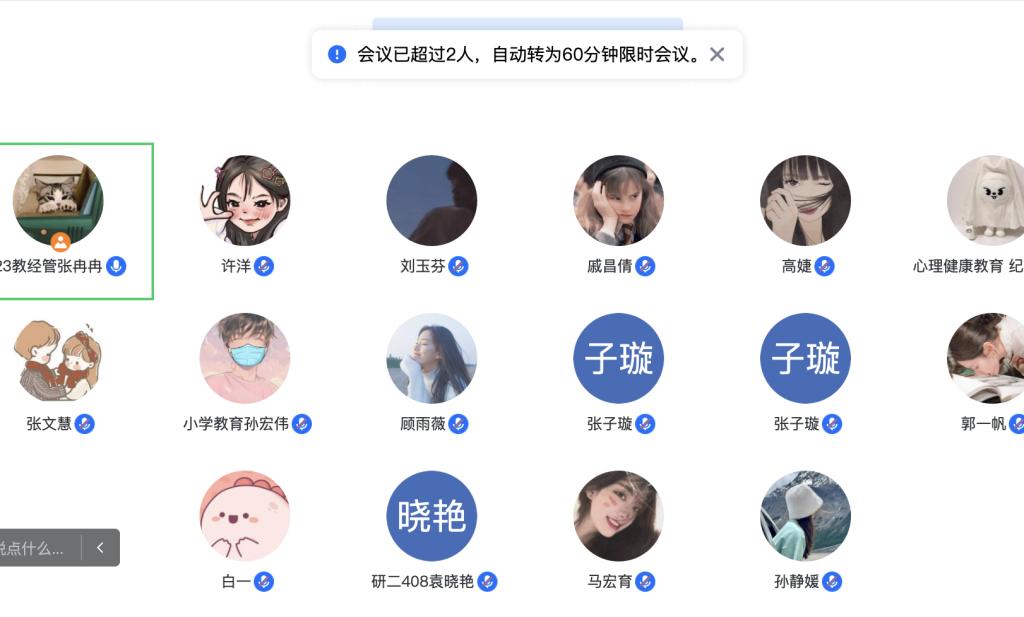
Task: Tap participant 顾雨薇's avatar
Action: pos(432,359)
